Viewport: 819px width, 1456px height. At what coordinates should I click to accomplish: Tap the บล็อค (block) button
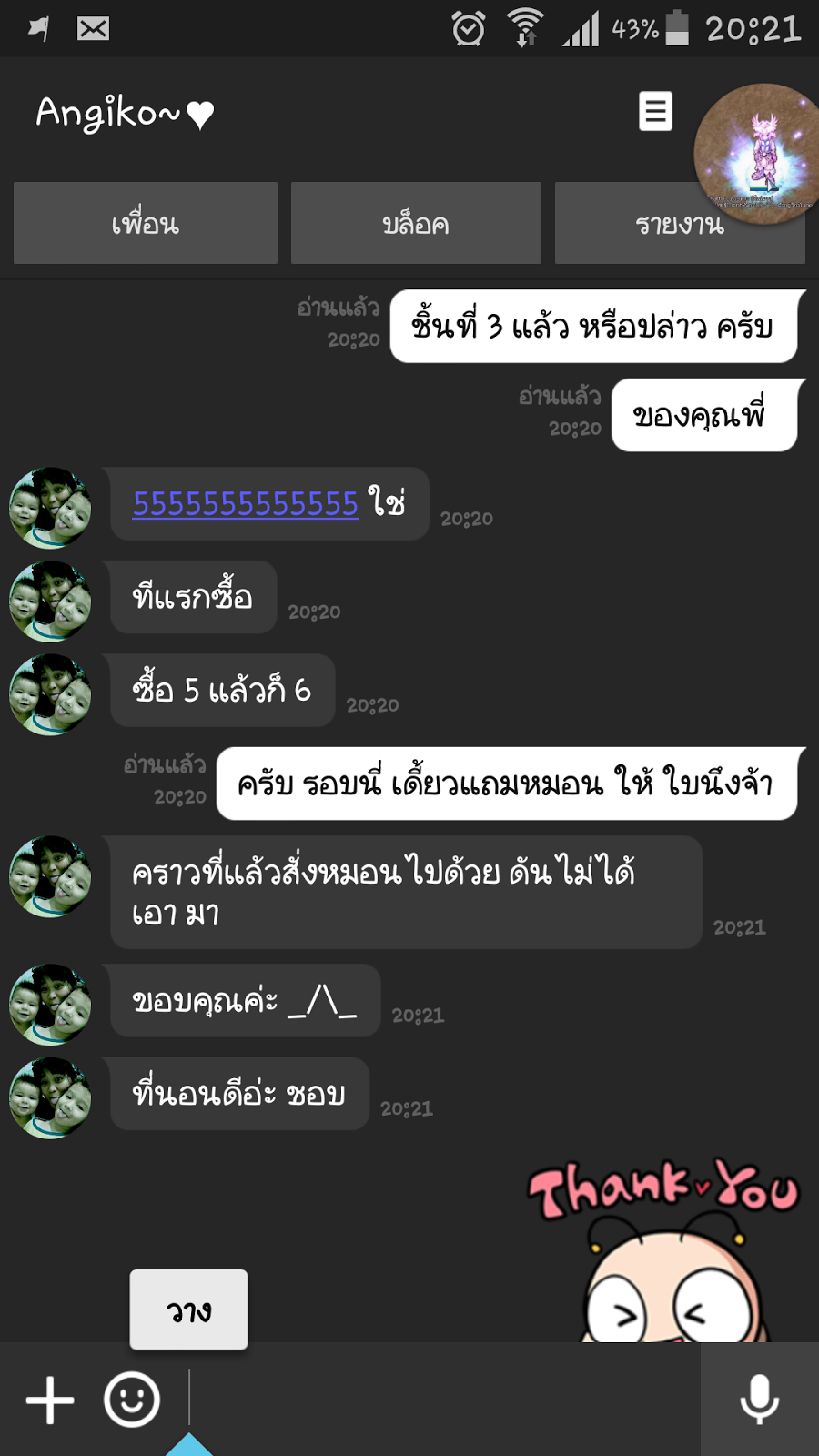click(416, 223)
